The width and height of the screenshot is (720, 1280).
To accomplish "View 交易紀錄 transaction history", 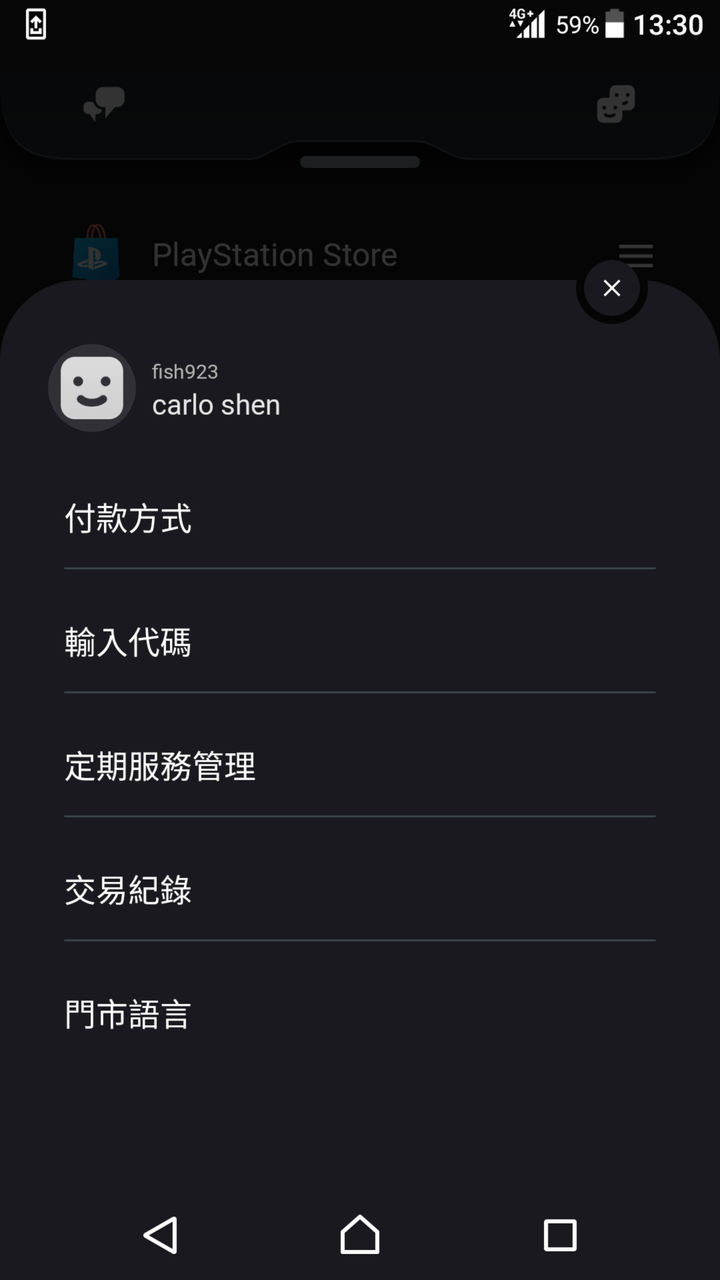I will (360, 891).
